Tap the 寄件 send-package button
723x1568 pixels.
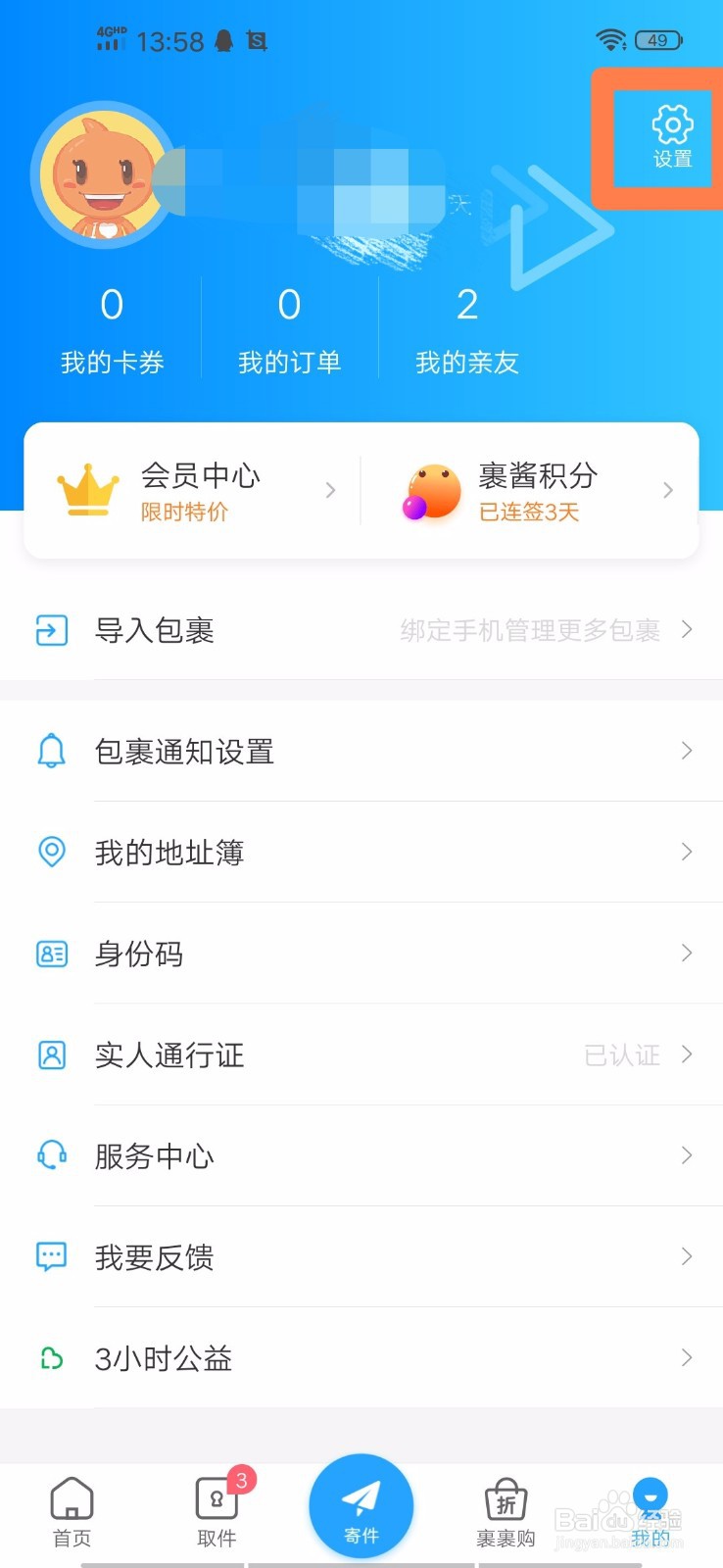point(361,1505)
